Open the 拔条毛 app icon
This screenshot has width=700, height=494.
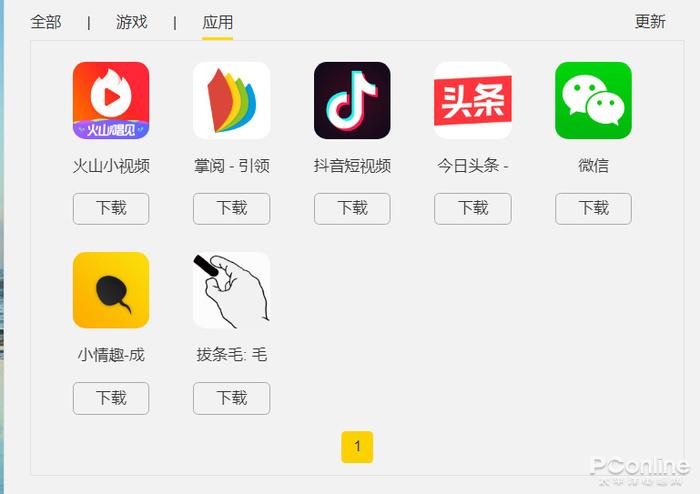tap(231, 290)
